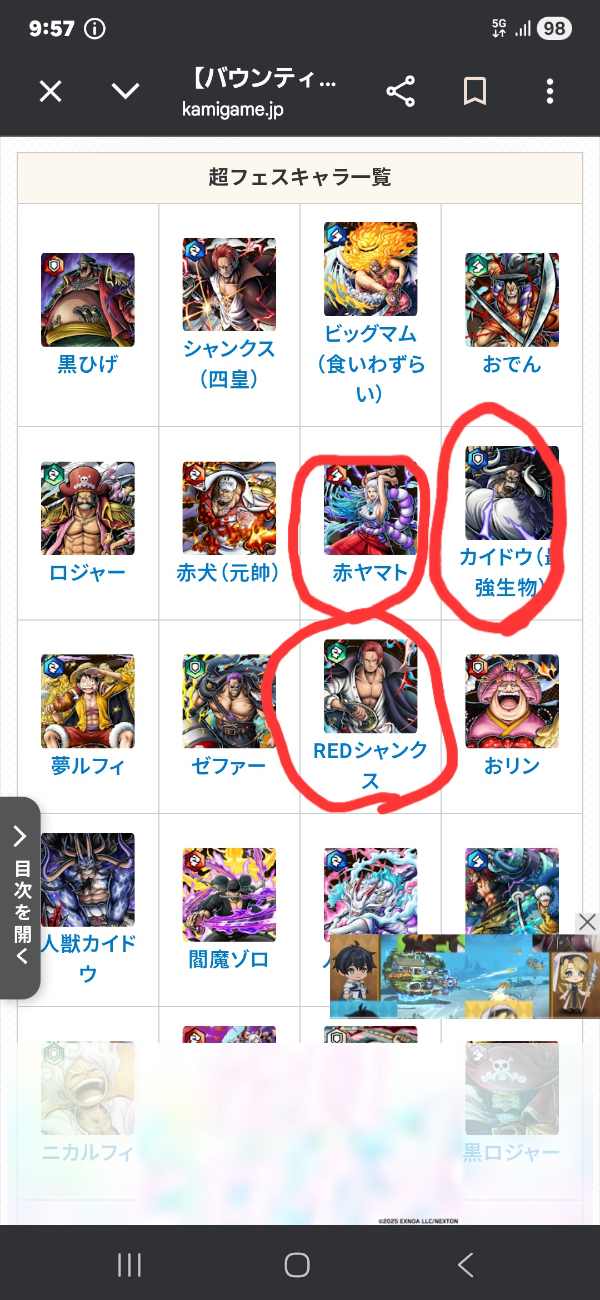The width and height of the screenshot is (600, 1300).
Task: Open the 閻魔ゾロ character page
Action: point(229,959)
